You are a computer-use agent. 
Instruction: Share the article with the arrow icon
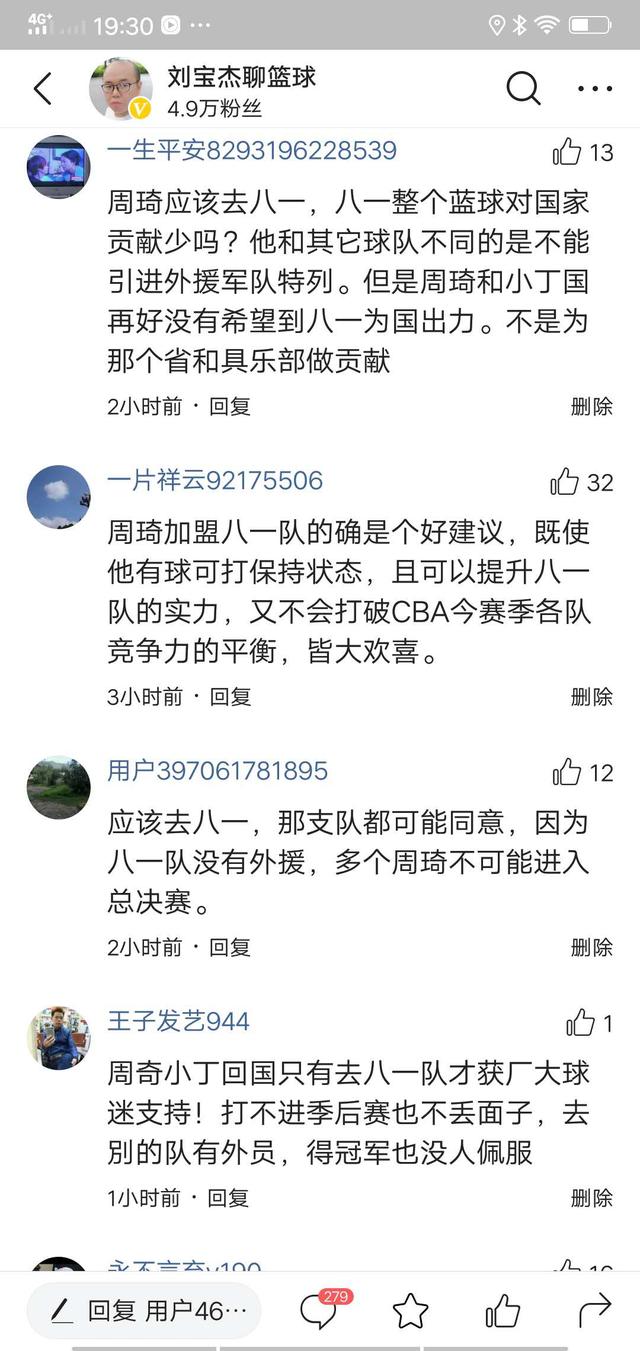(x=595, y=1310)
